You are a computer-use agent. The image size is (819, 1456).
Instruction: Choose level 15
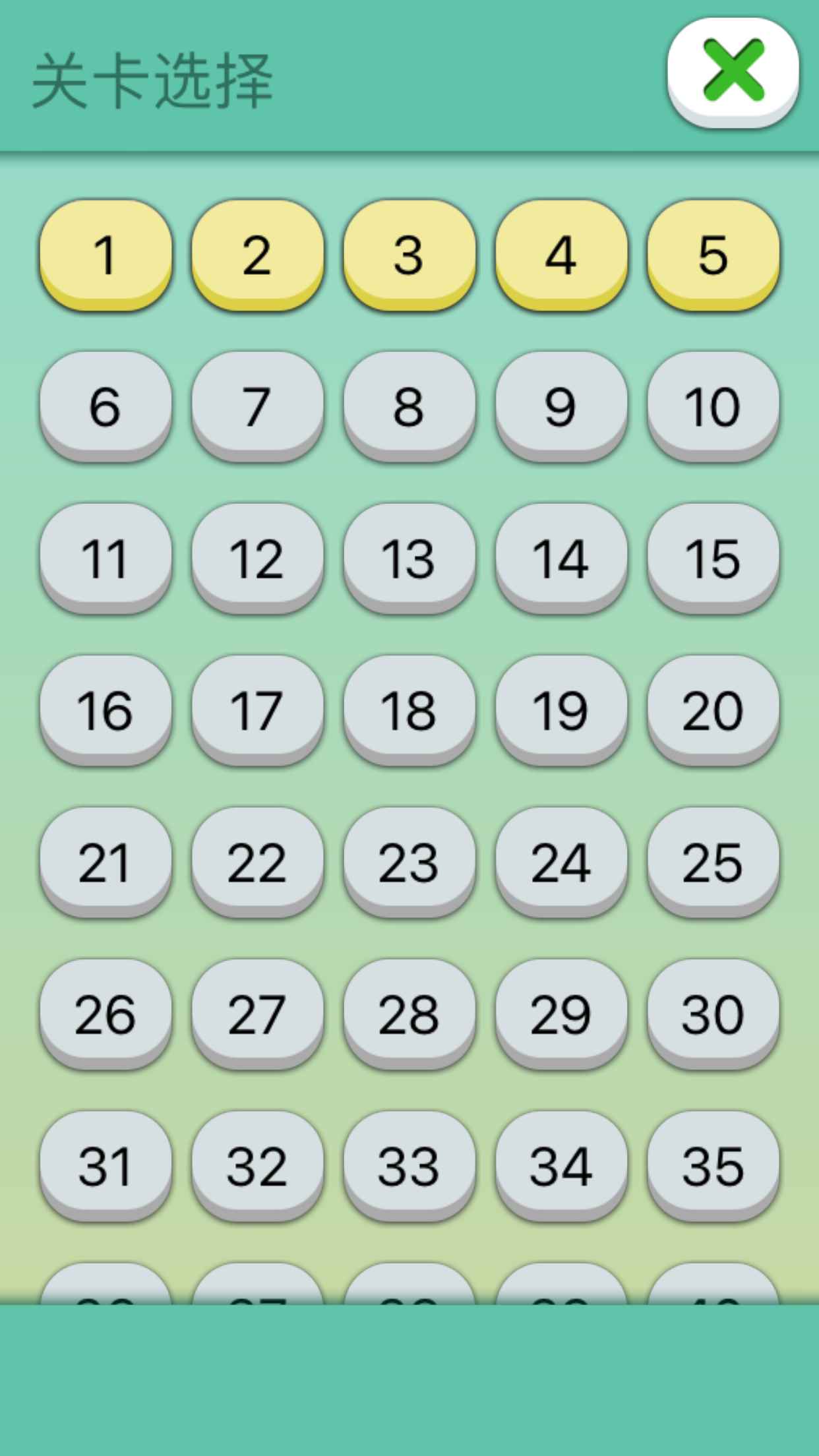click(x=713, y=558)
